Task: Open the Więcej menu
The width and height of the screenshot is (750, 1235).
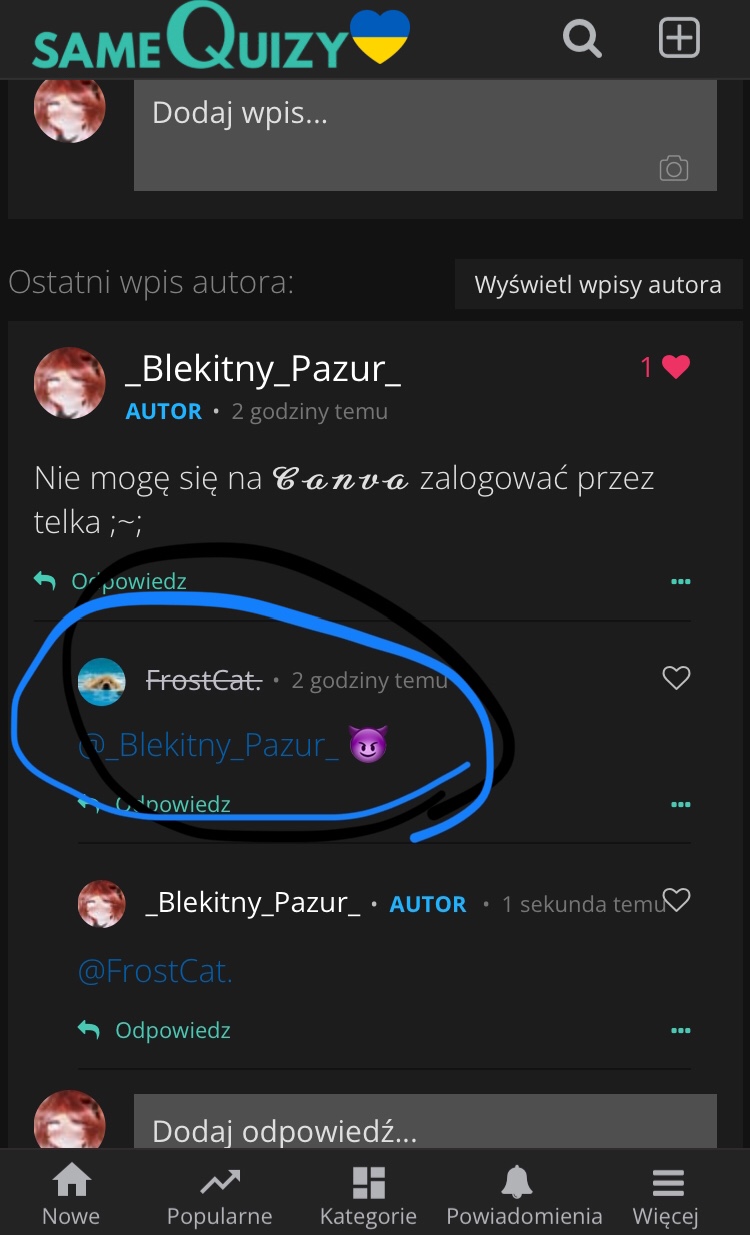Action: (666, 1197)
